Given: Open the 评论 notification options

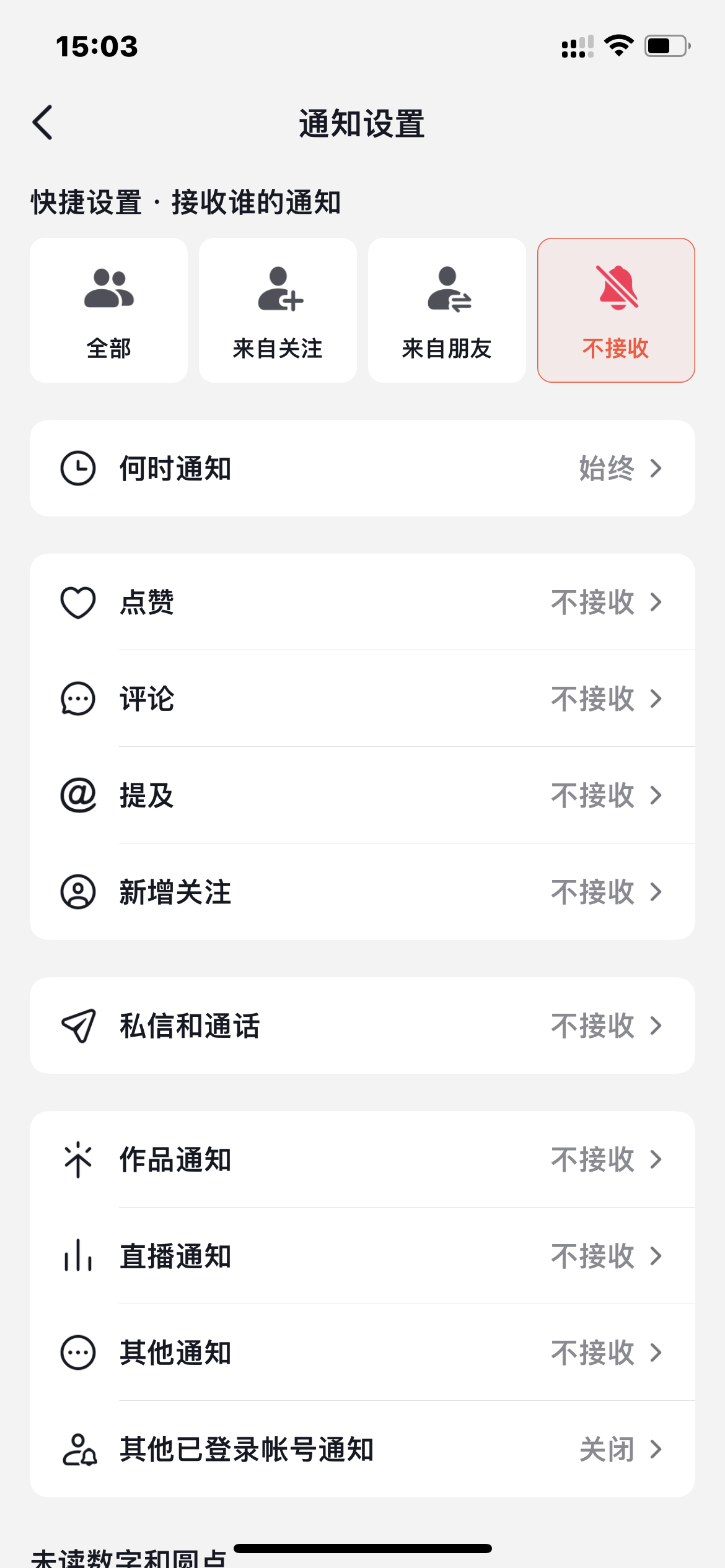Looking at the screenshot, I should click(x=362, y=699).
